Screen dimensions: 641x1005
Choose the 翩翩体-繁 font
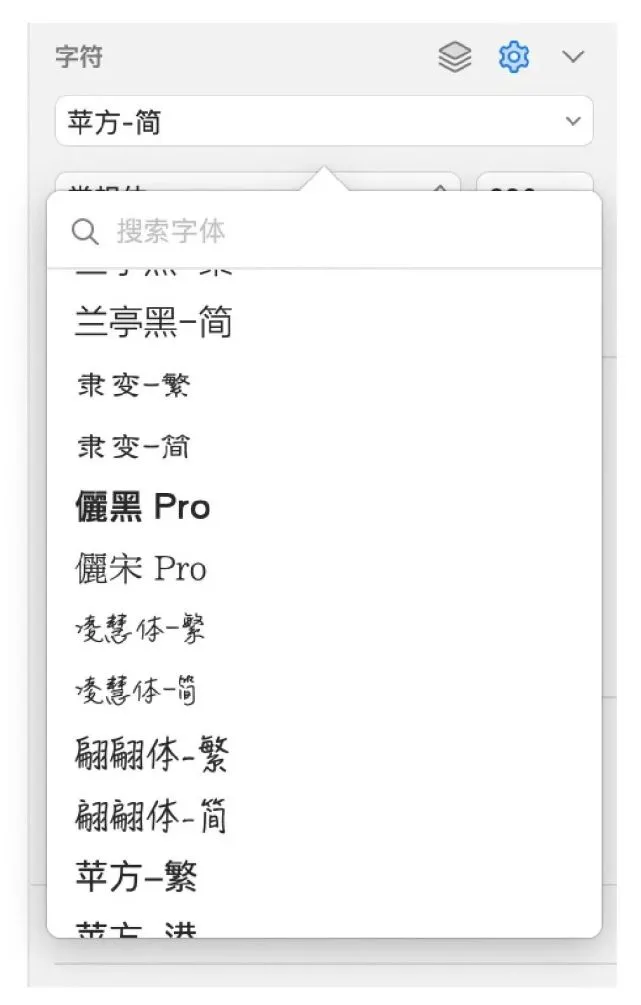(x=152, y=753)
